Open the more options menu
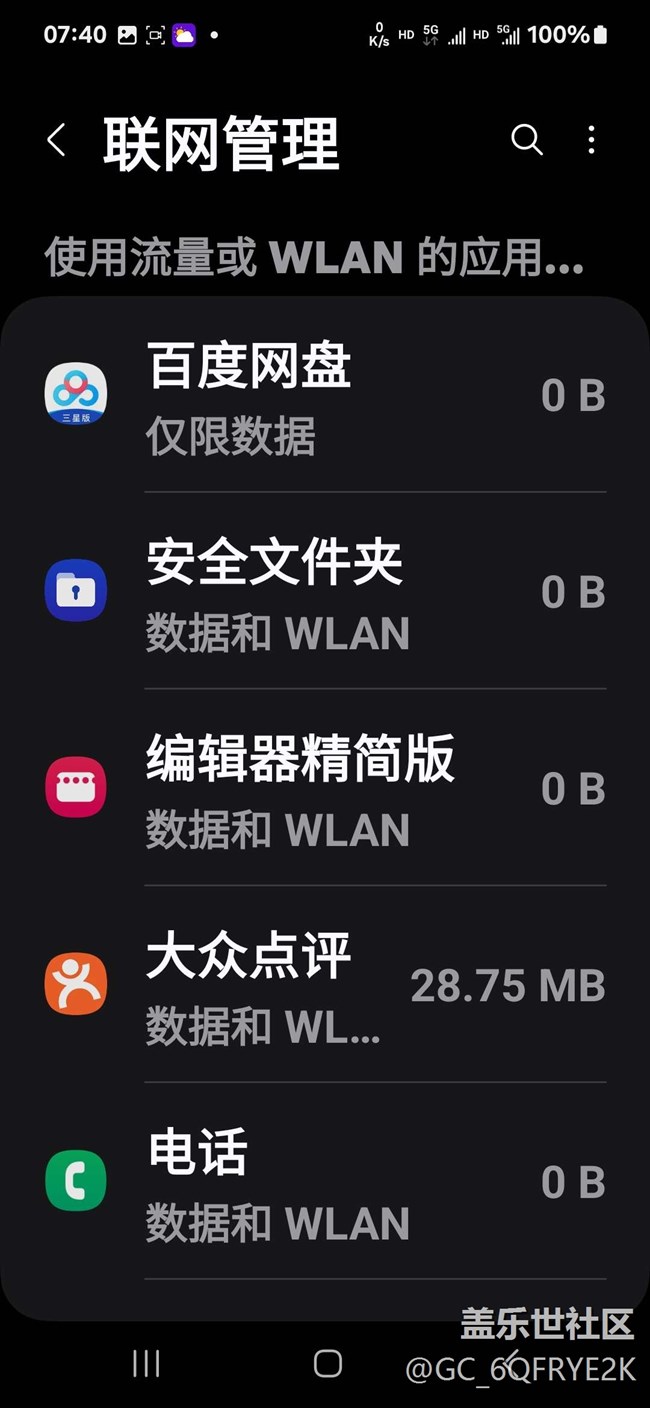650x1408 pixels. pos(591,140)
